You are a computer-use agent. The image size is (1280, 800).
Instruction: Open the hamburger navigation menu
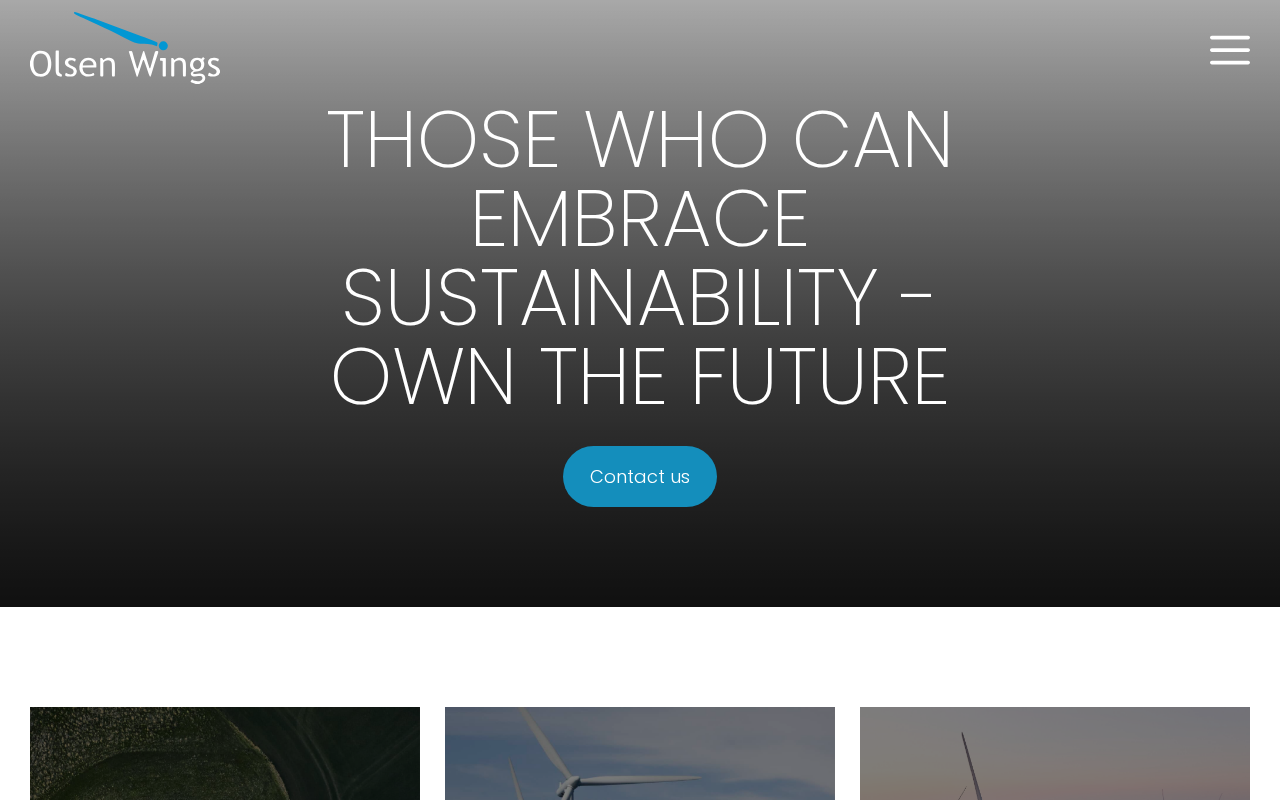click(x=1229, y=50)
